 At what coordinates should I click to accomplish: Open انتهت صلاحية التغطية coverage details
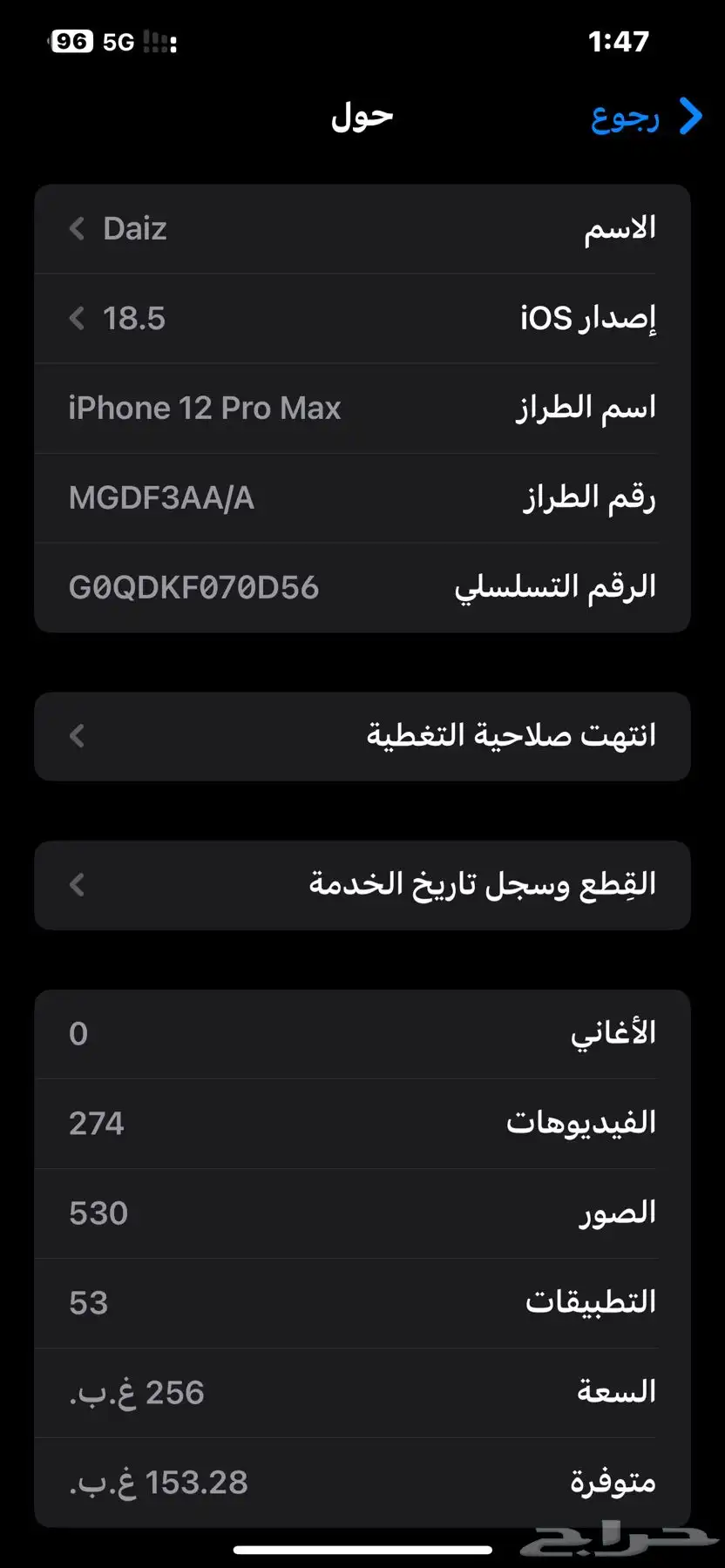click(362, 736)
